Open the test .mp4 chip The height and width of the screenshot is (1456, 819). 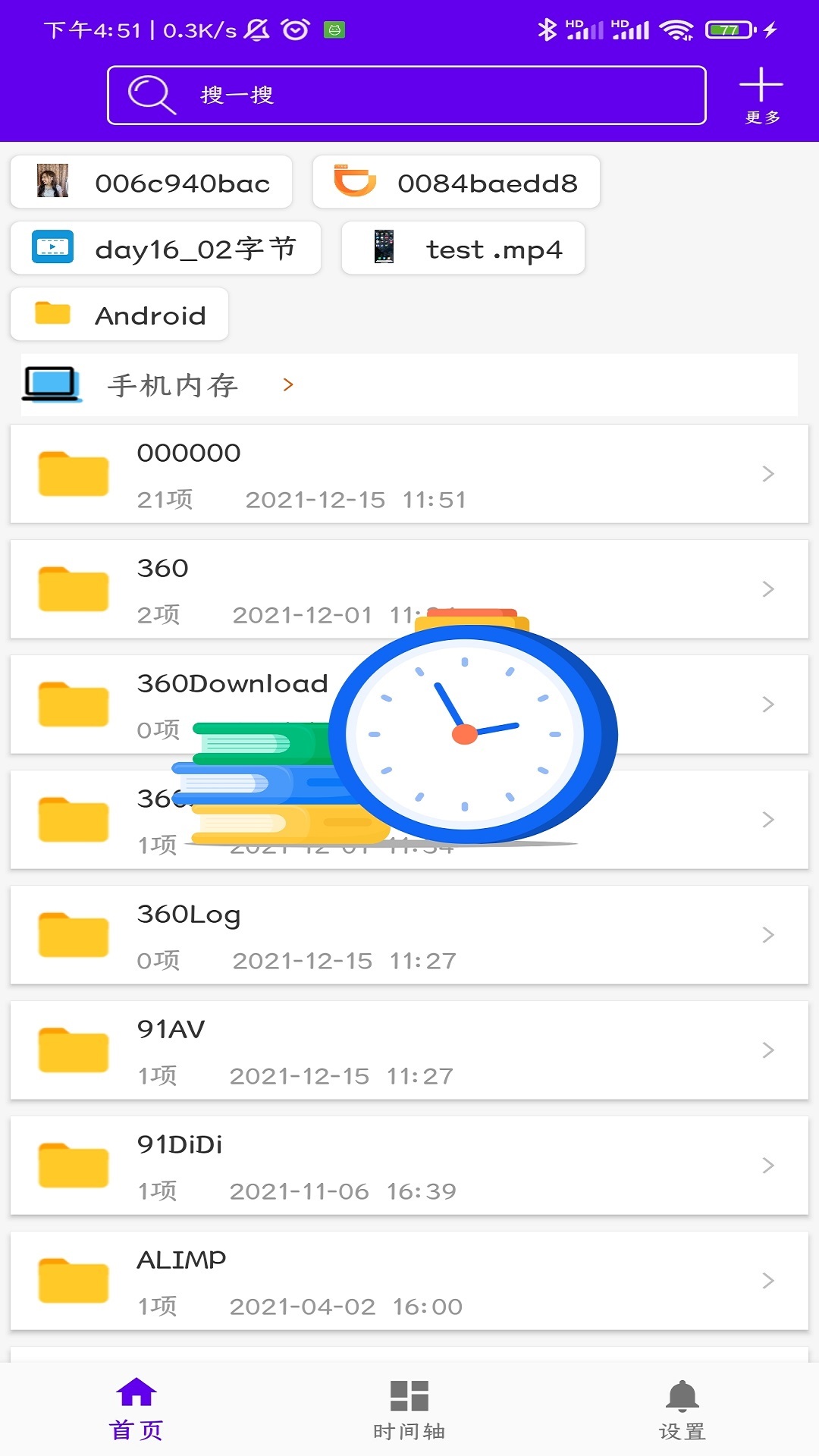click(463, 249)
